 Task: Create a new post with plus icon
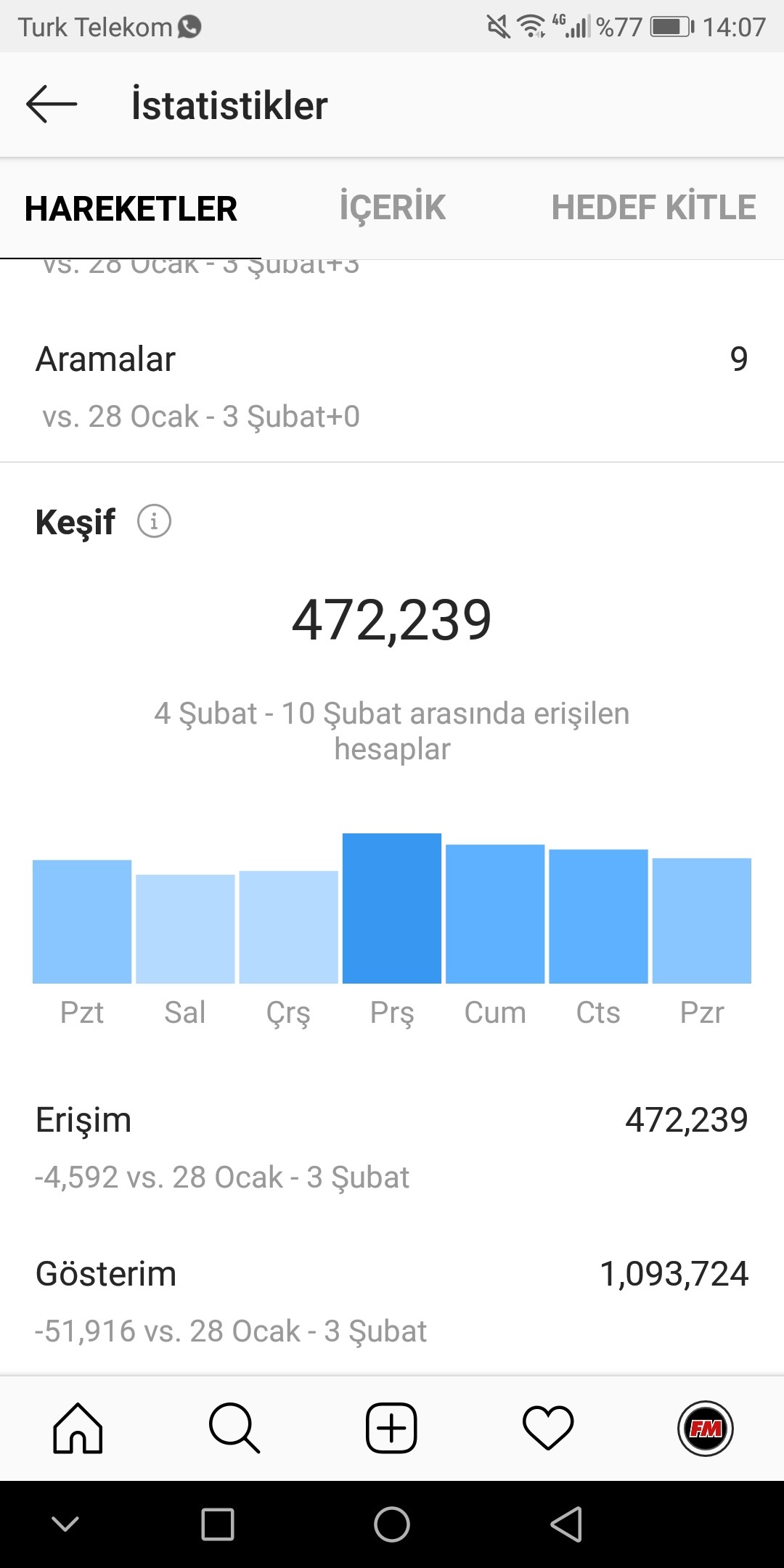click(x=391, y=1428)
